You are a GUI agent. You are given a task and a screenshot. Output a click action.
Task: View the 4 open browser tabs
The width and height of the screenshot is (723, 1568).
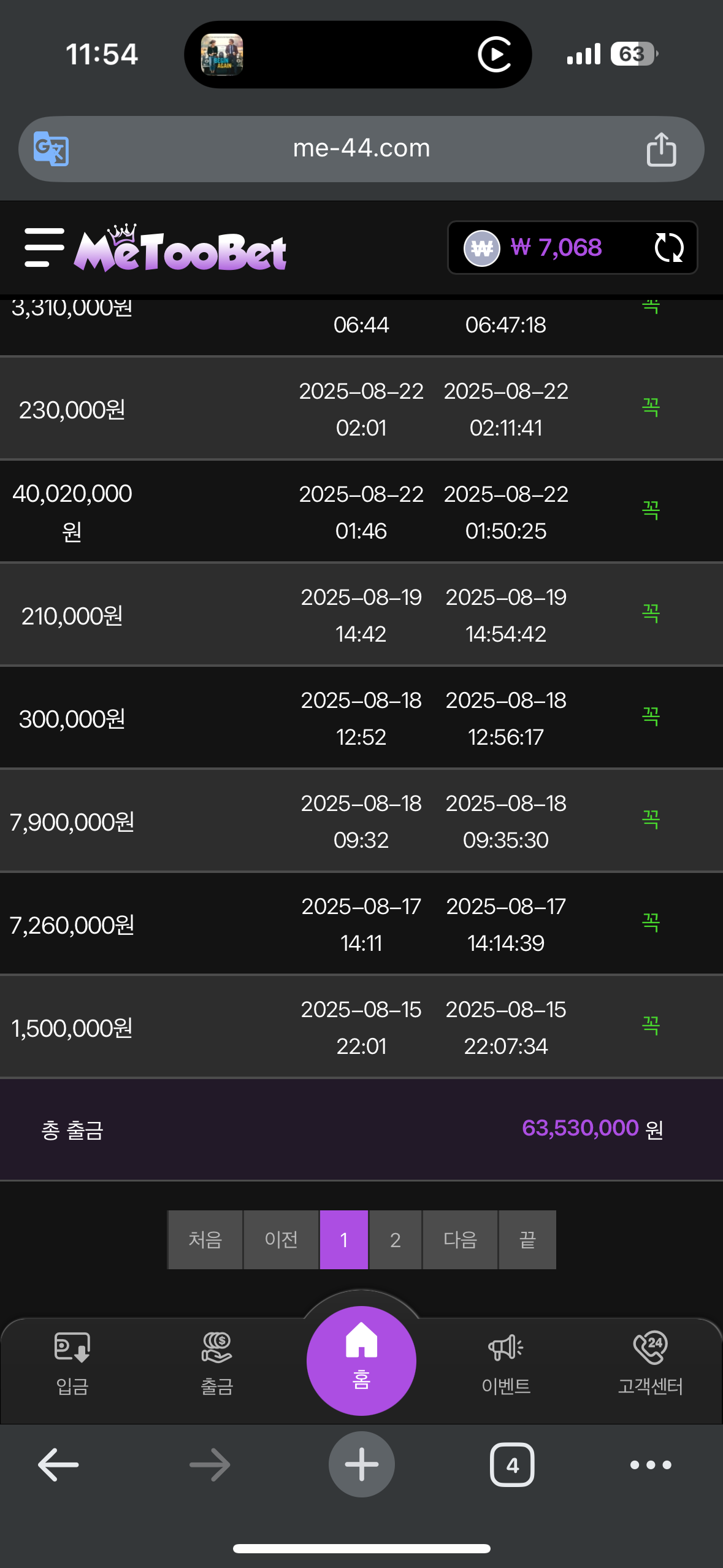click(512, 1465)
